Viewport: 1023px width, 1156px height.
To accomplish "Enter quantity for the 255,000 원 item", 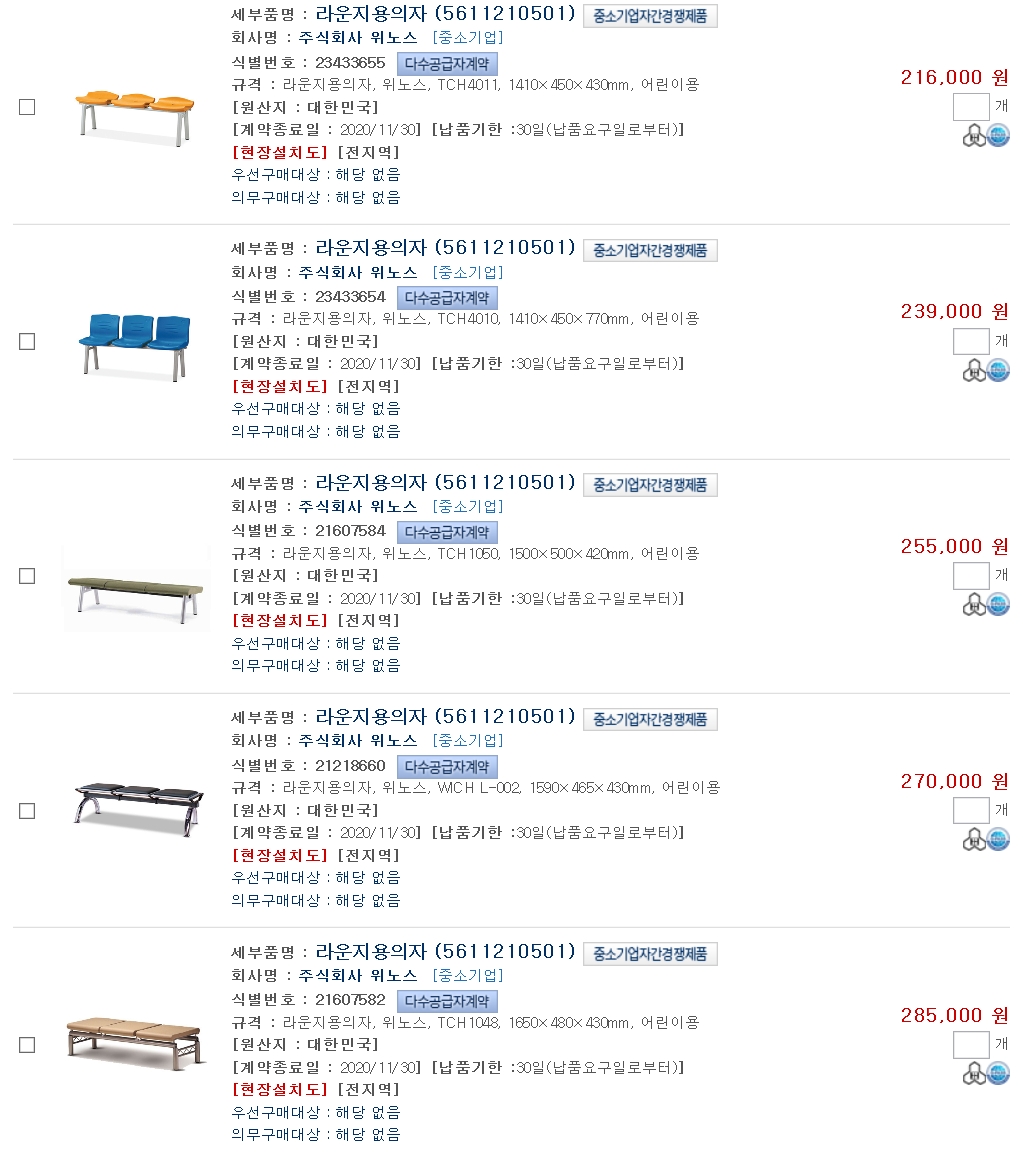I will point(970,576).
